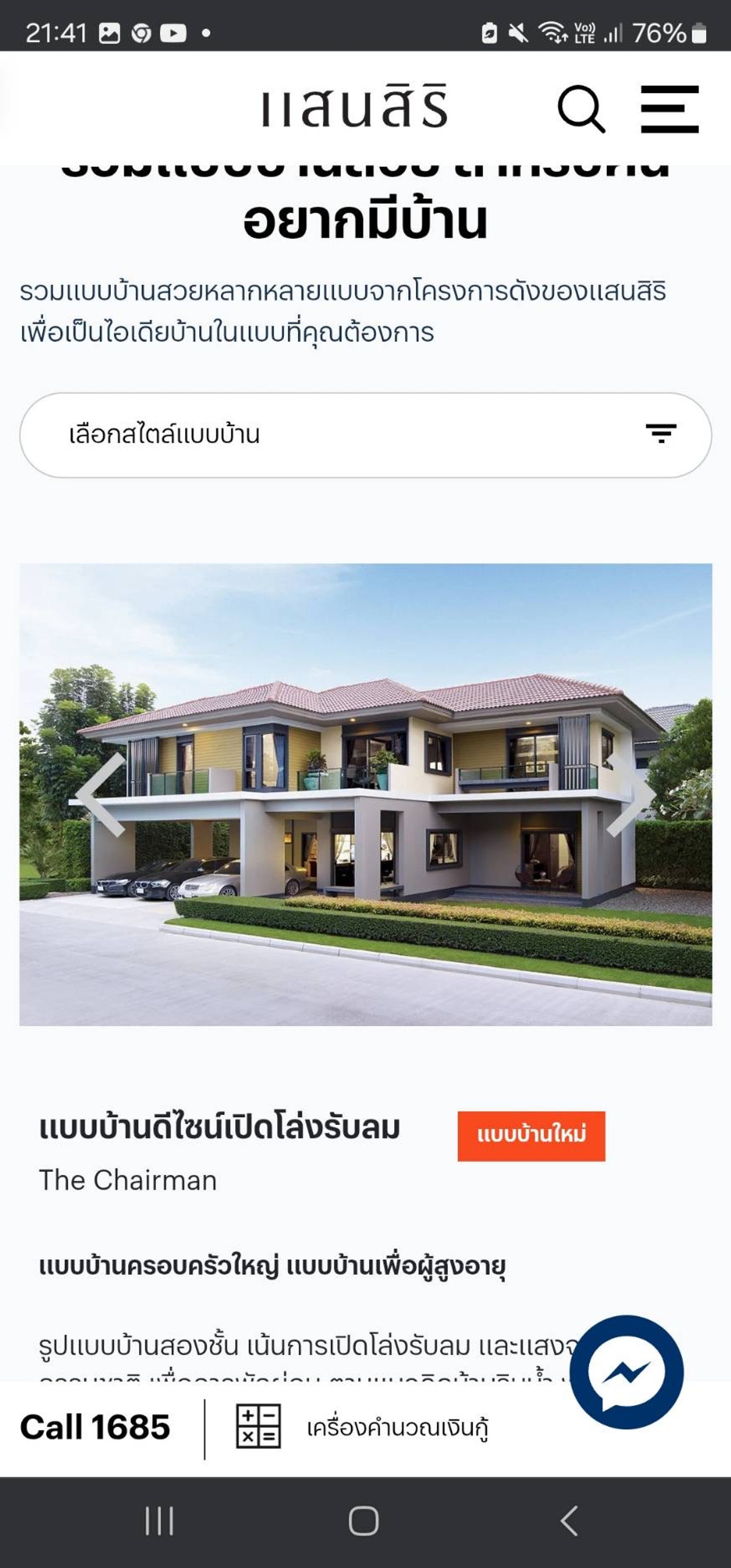Show next house image with right arrow
The width and height of the screenshot is (731, 1568).
tap(631, 794)
